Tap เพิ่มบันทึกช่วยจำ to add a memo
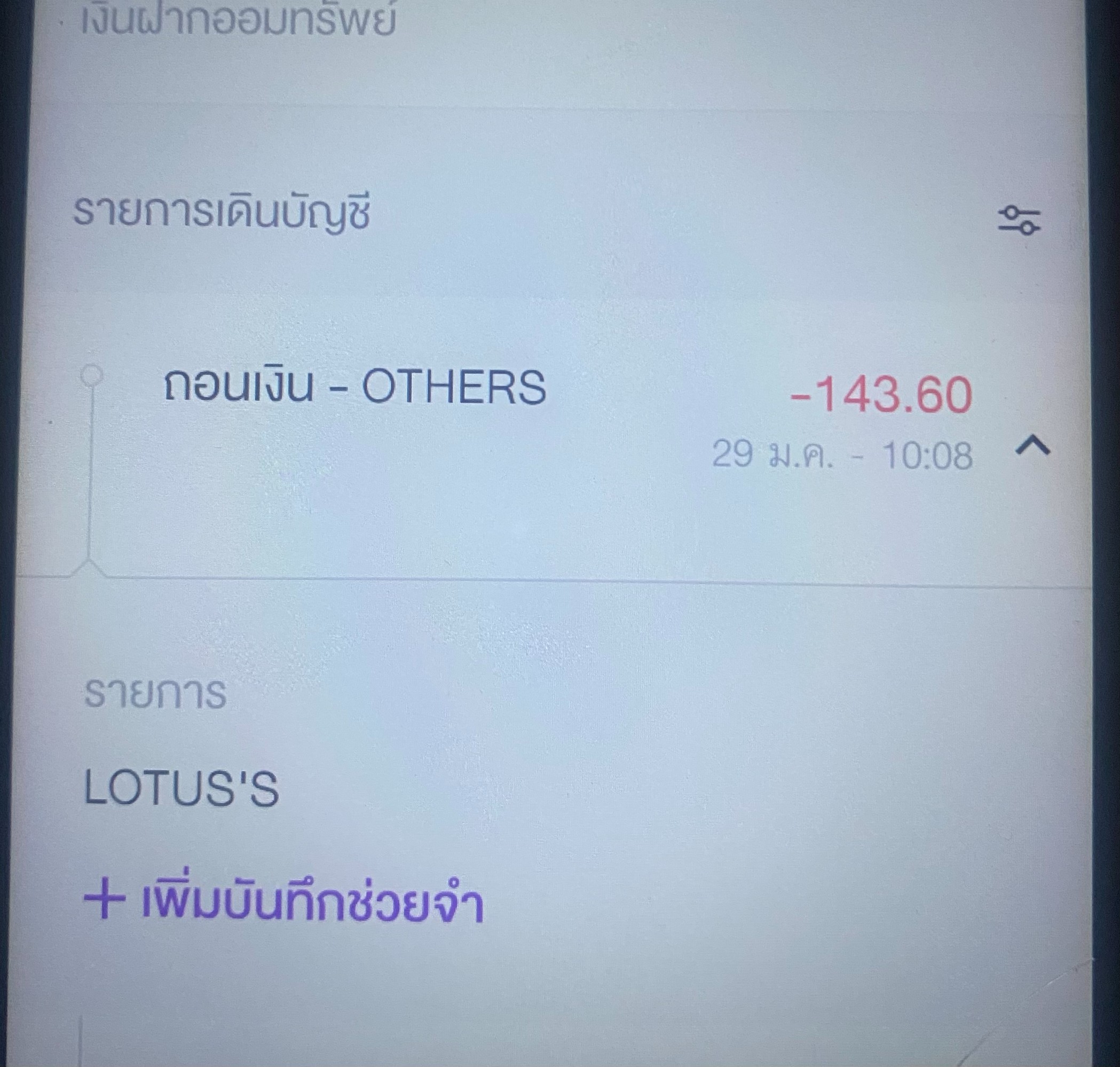The width and height of the screenshot is (1120, 1067). coord(284,902)
